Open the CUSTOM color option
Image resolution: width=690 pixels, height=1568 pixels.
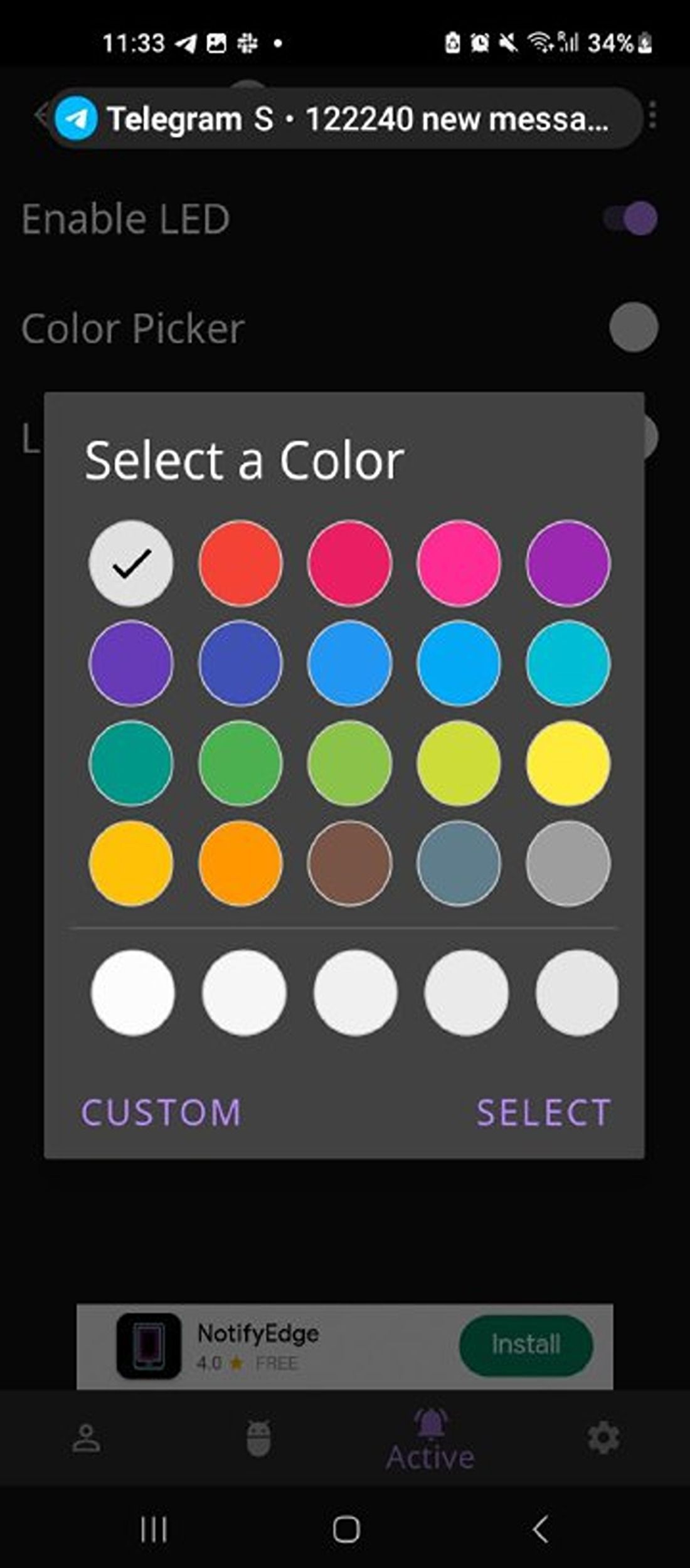[161, 1112]
